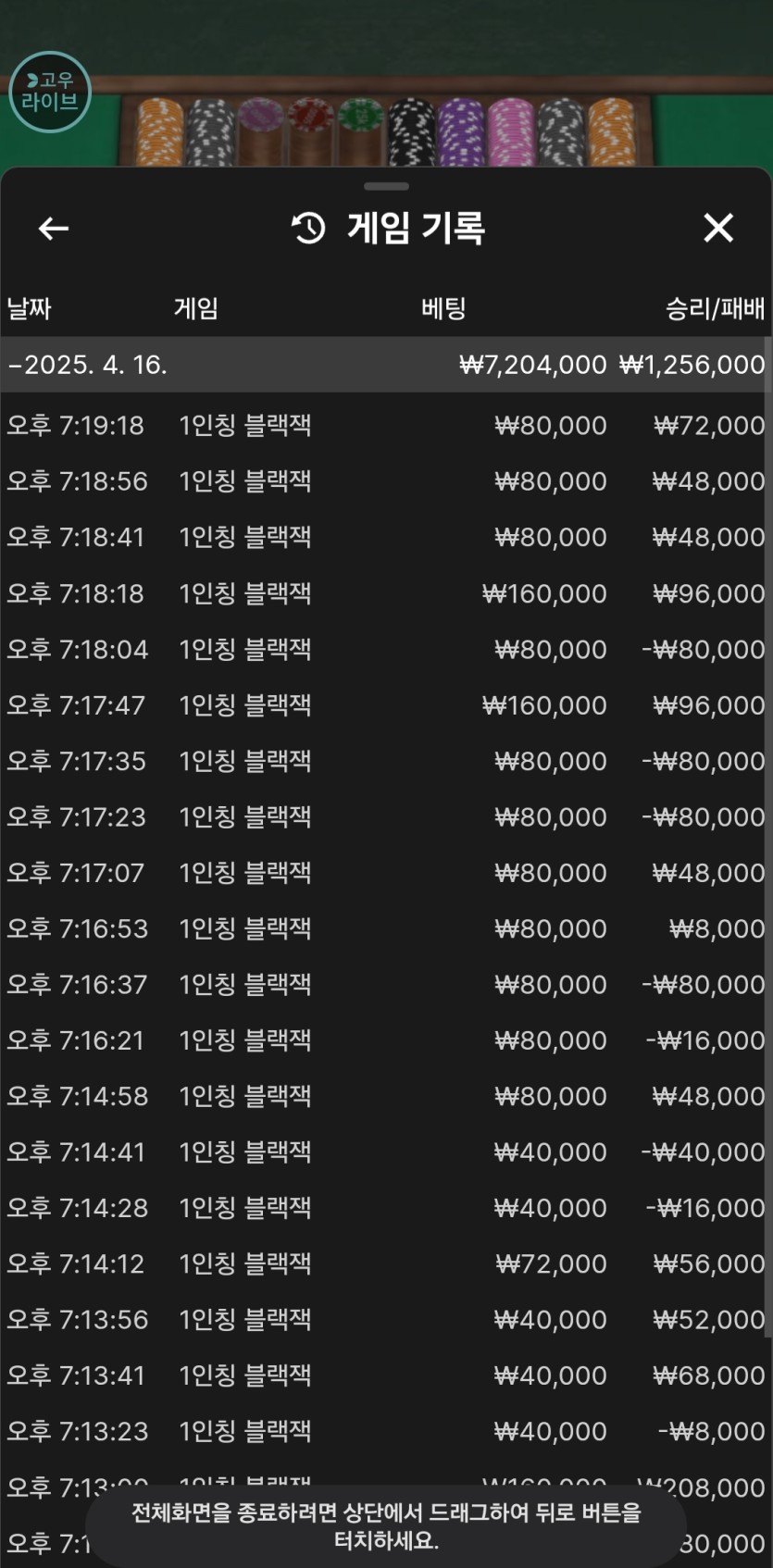Open the 오후 7:19:18 blackjack record
The width and height of the screenshot is (773, 1568).
point(383,426)
